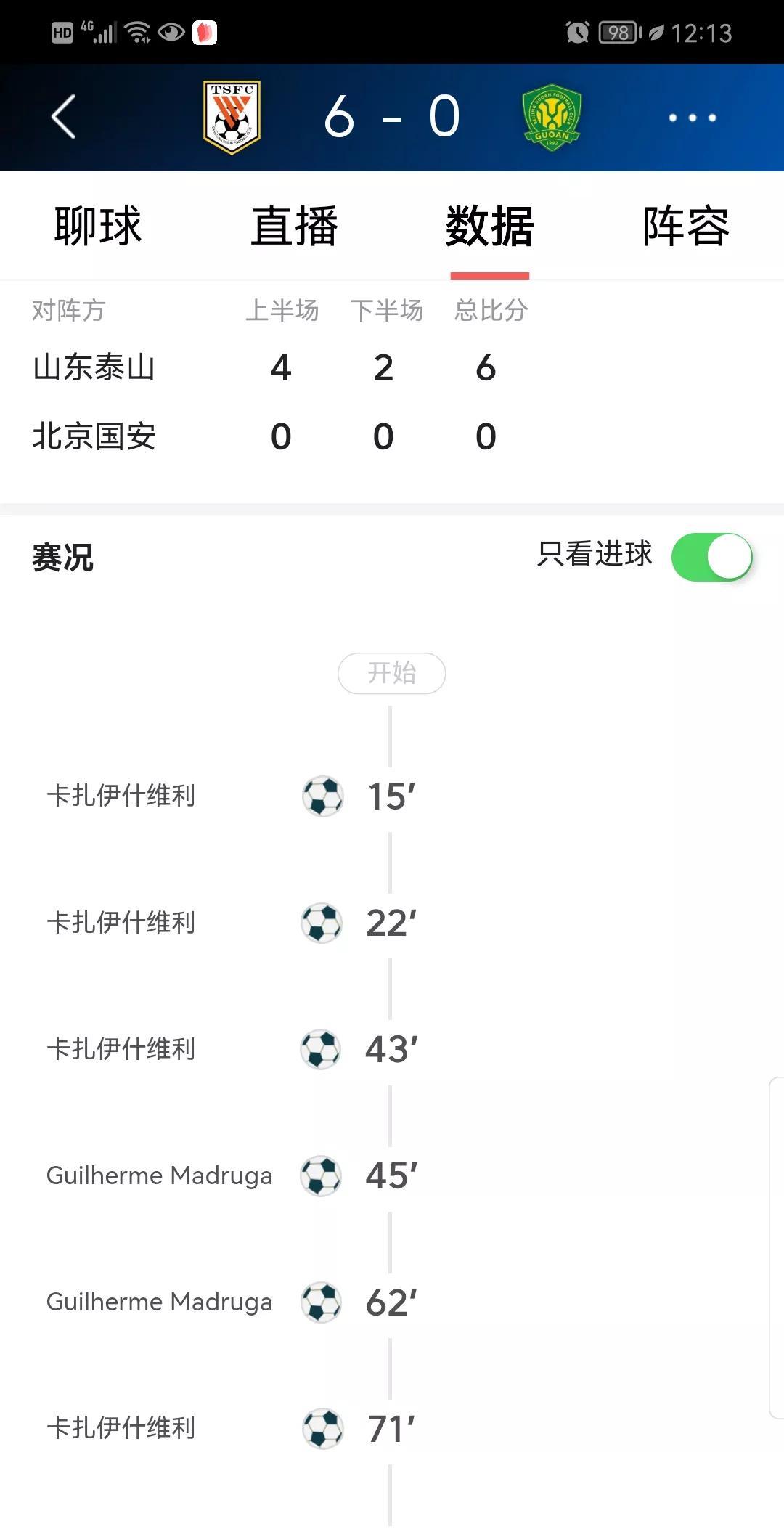This screenshot has width=784, height=1529.
Task: Open the three-dot overflow menu
Action: pyautogui.click(x=692, y=118)
